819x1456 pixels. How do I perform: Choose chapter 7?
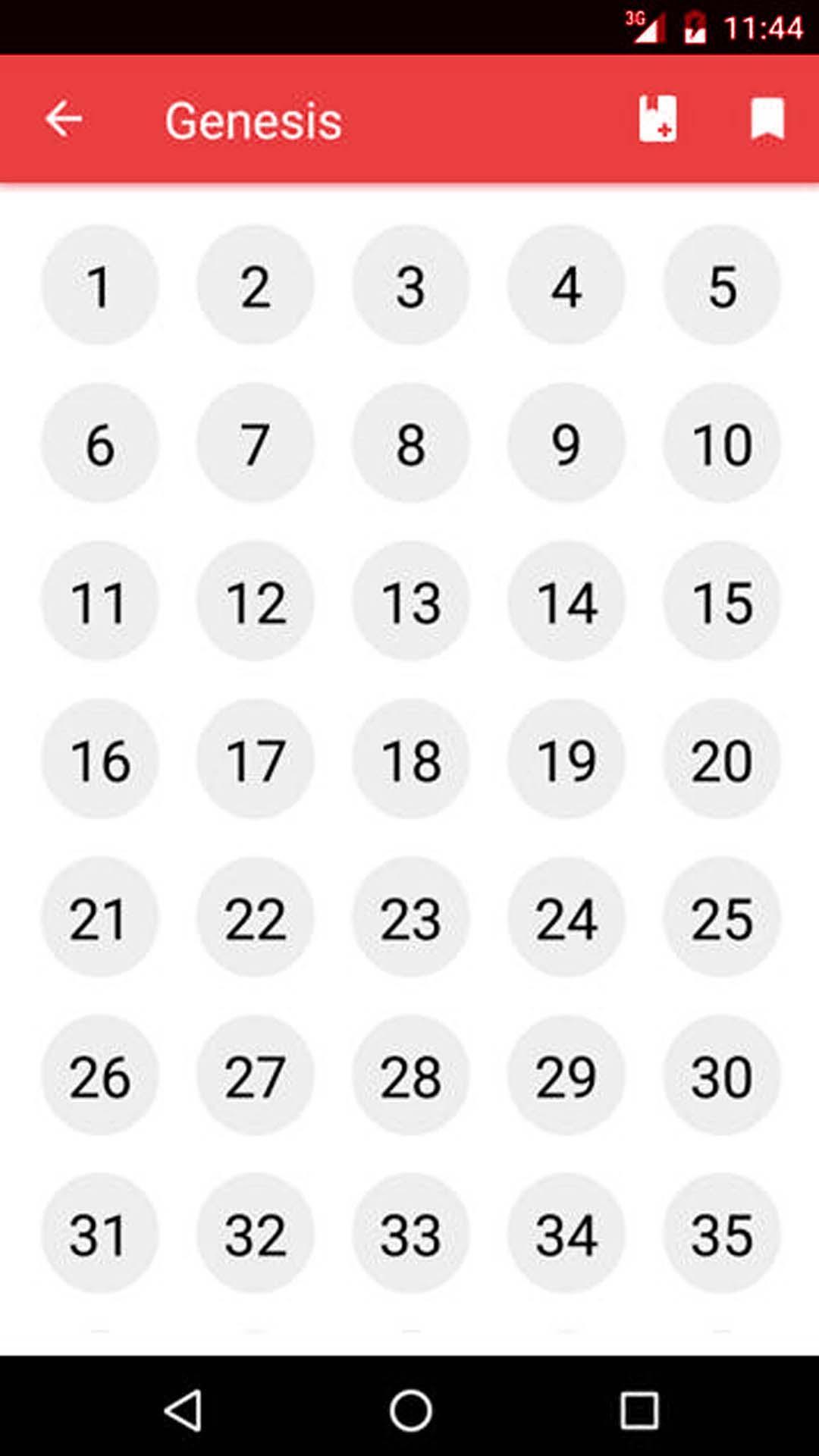click(x=255, y=443)
